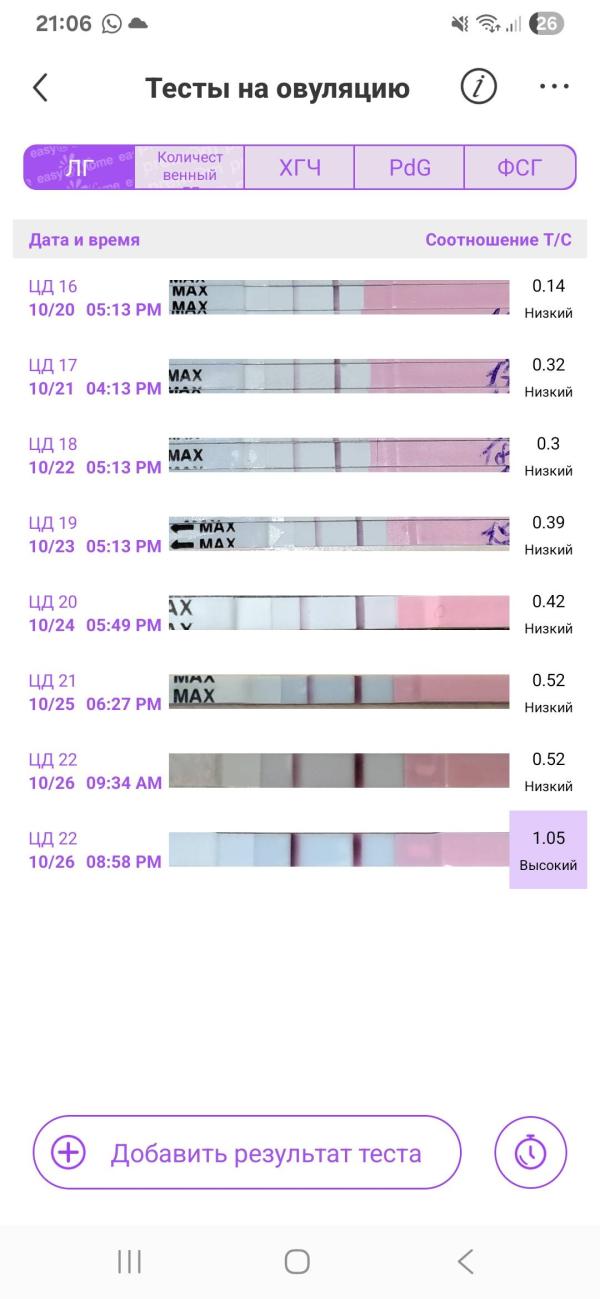Select the ЛГ tab
Screen dimensions: 600x1299
[79, 167]
